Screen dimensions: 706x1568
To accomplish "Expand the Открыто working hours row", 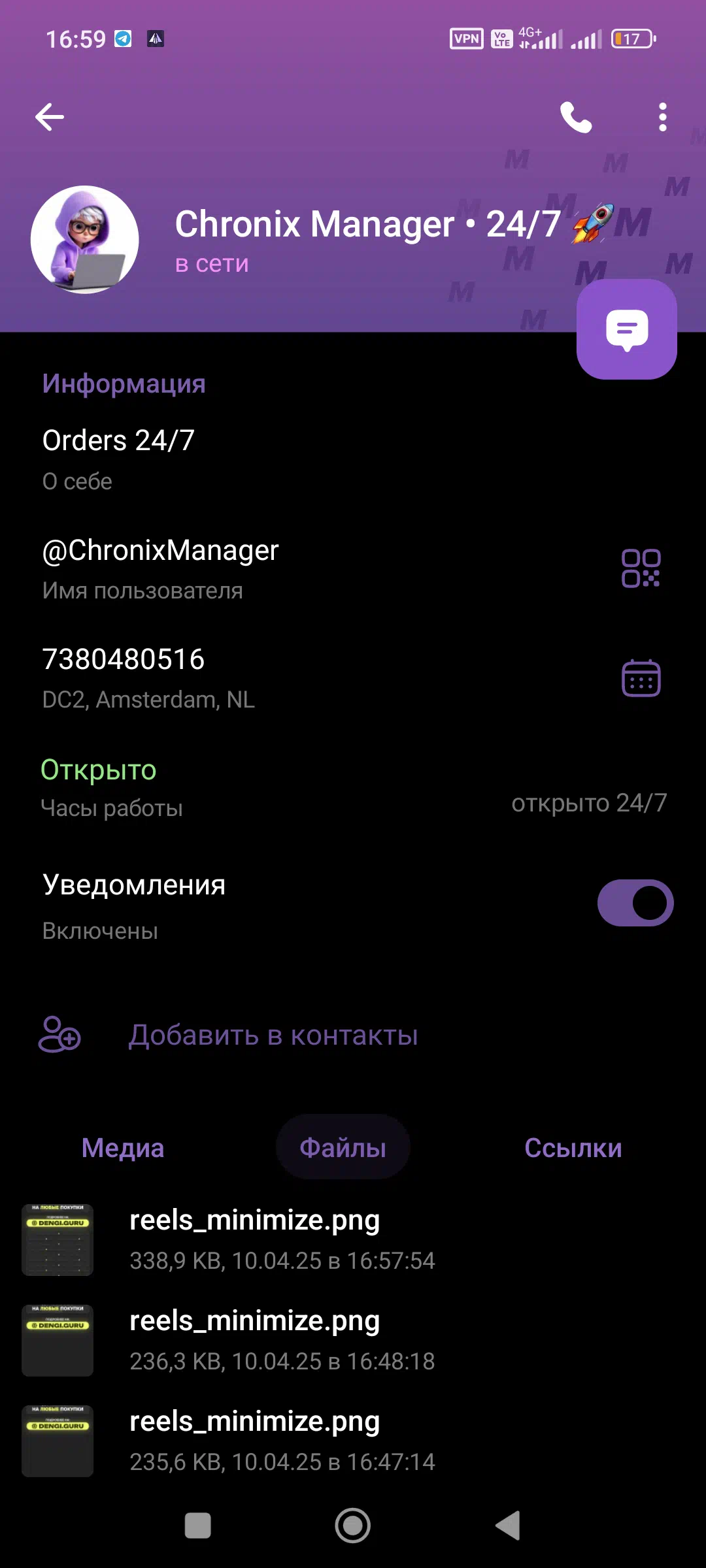I will pos(353,788).
